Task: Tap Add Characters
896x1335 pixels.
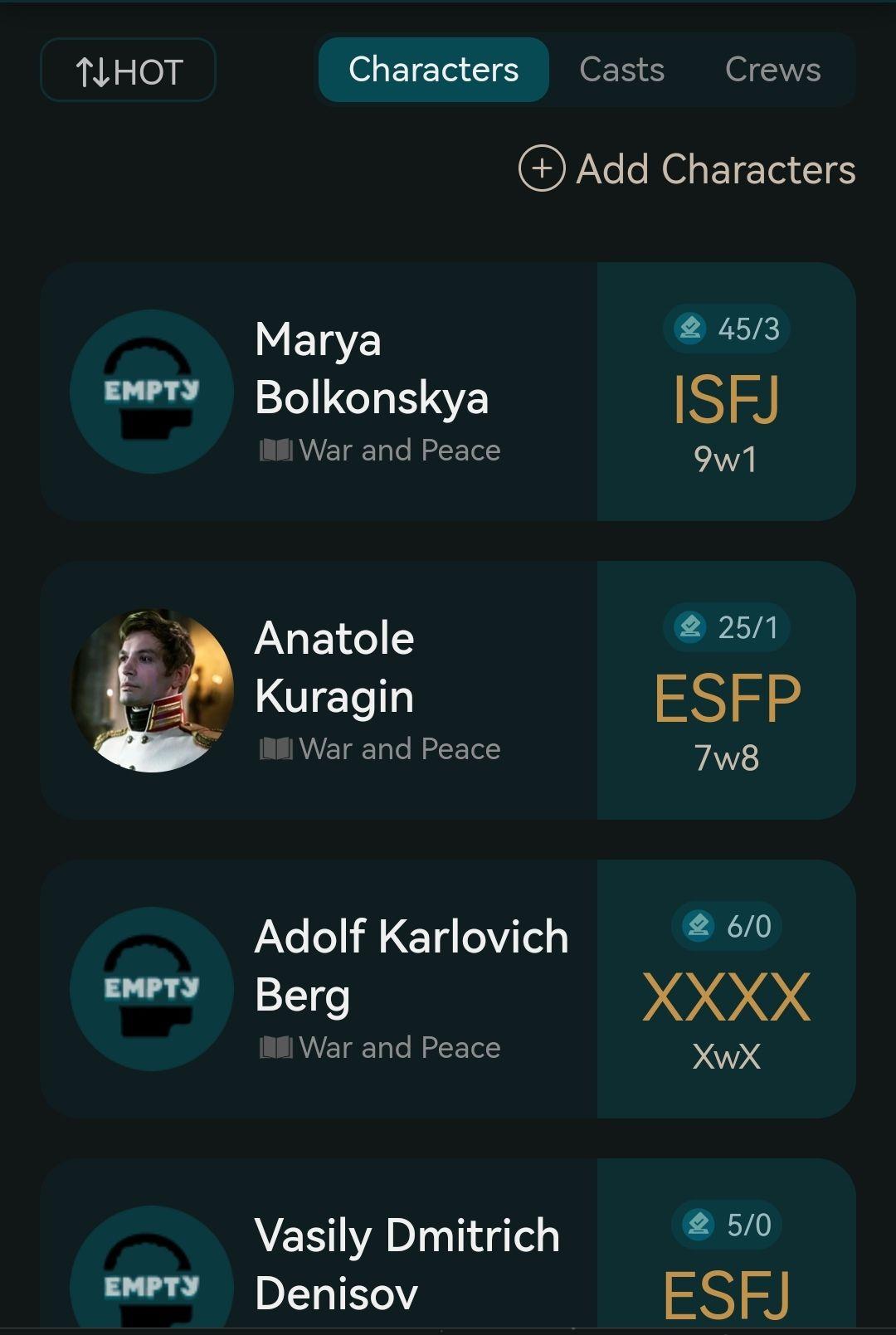Action: click(x=687, y=169)
